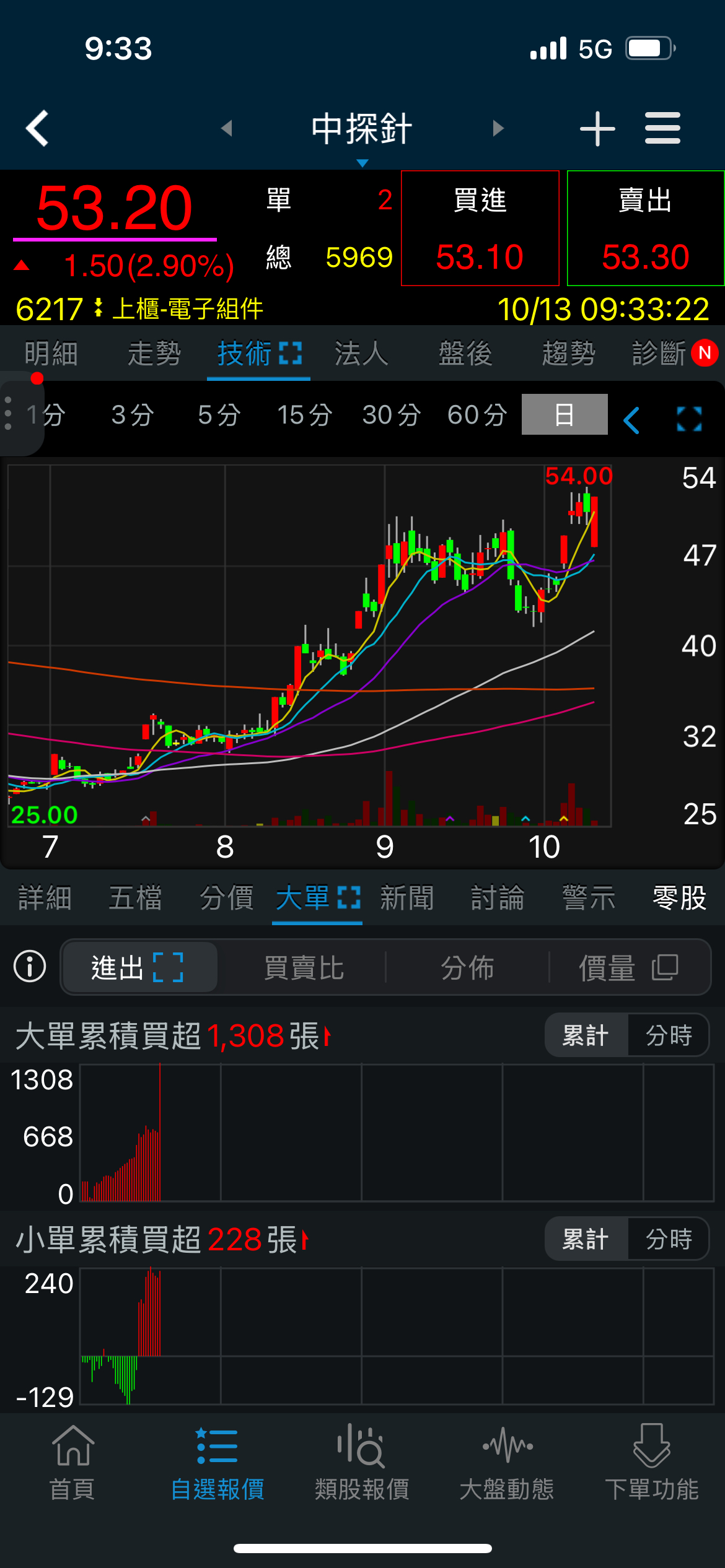Expand the K-line chart to fullscreen
Viewport: 725px width, 1568px height.
(x=689, y=419)
